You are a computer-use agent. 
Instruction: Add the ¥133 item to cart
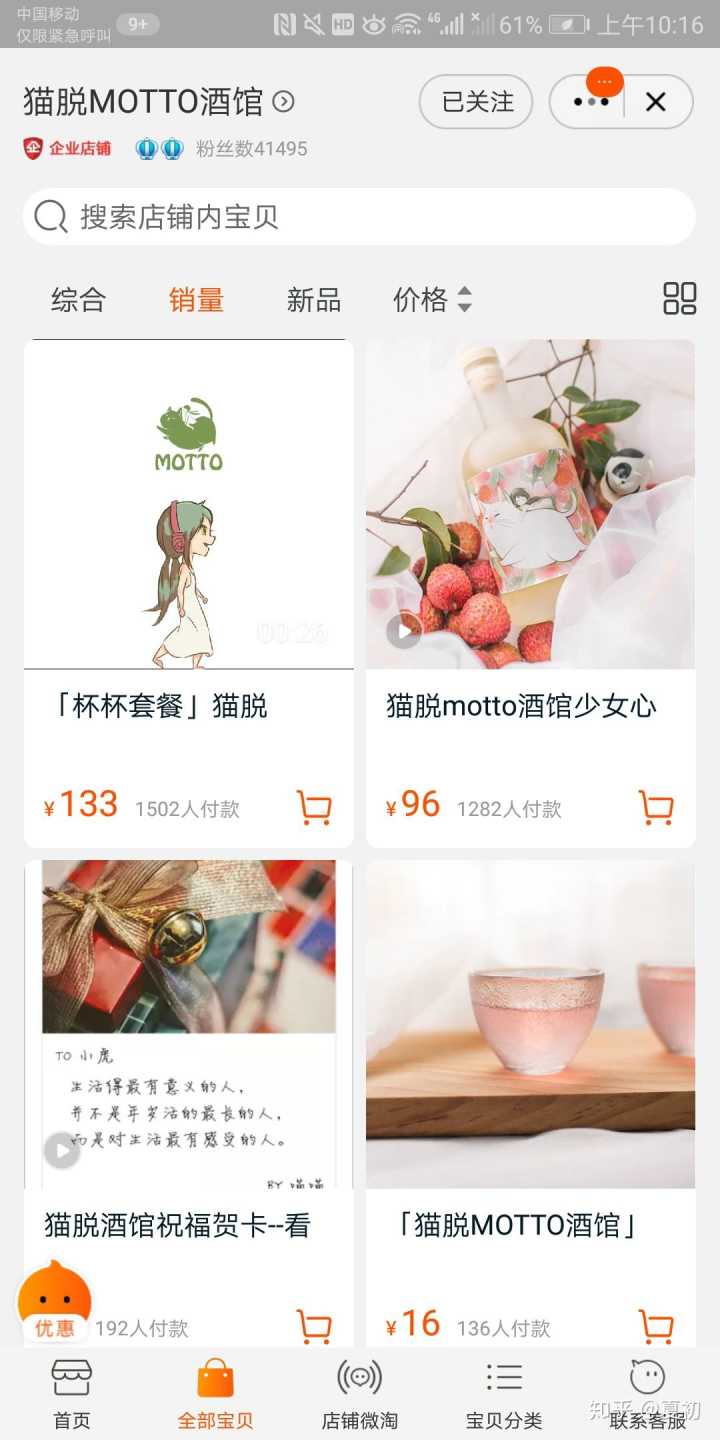click(x=314, y=807)
